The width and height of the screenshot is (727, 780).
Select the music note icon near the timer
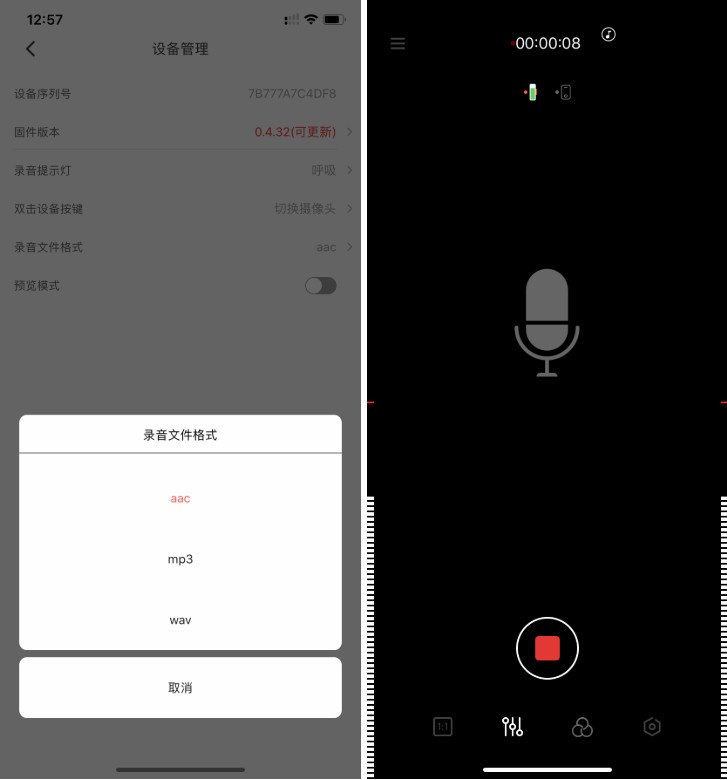pyautogui.click(x=609, y=35)
